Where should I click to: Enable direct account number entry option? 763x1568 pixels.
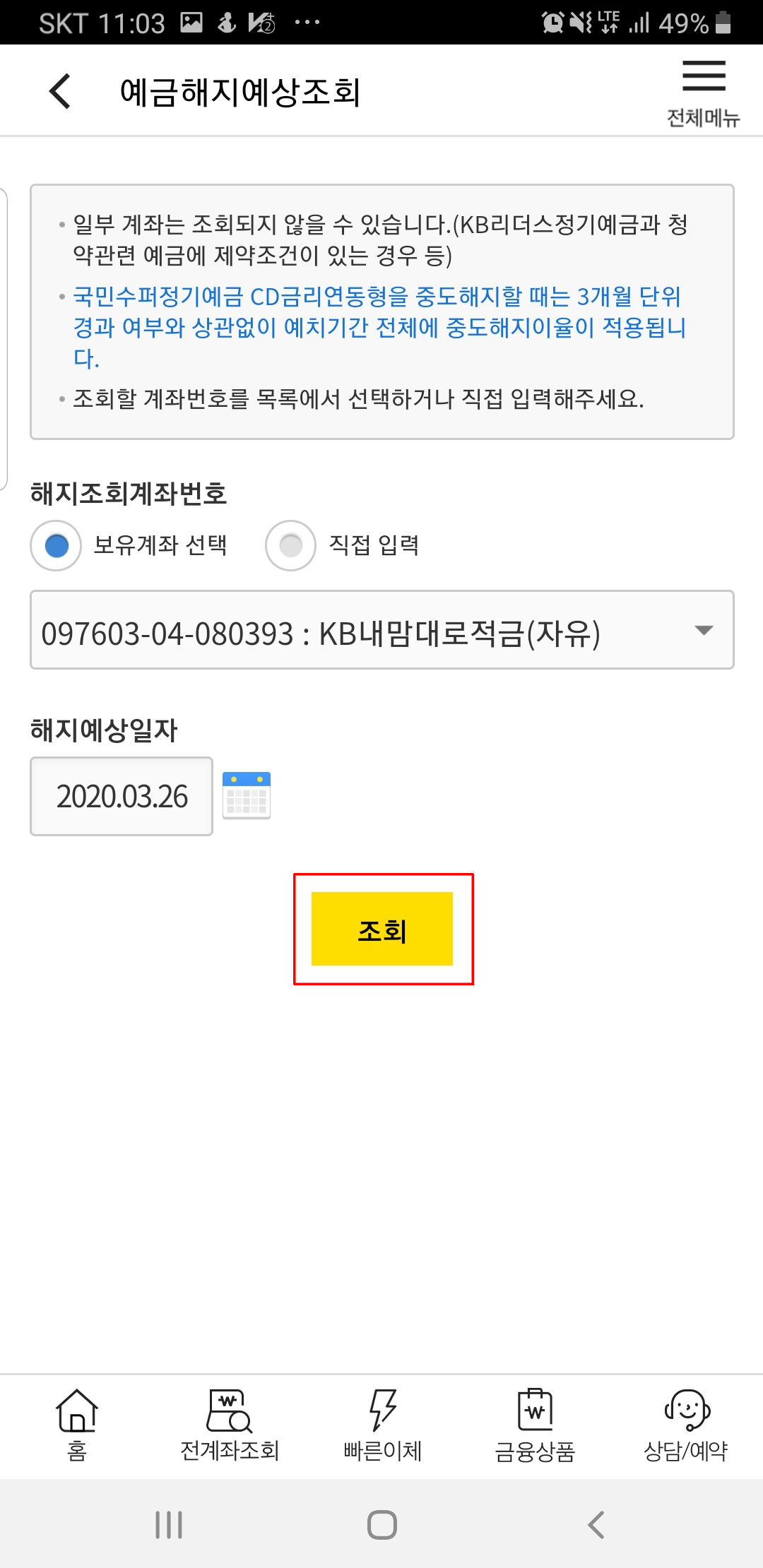pos(290,545)
